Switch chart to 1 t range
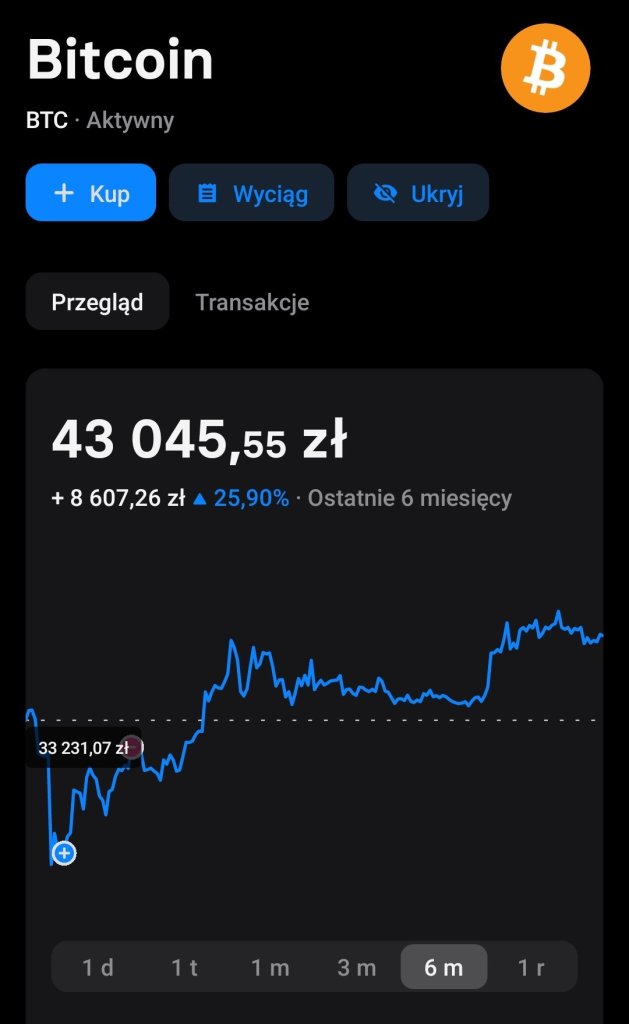This screenshot has height=1024, width=629. click(184, 967)
